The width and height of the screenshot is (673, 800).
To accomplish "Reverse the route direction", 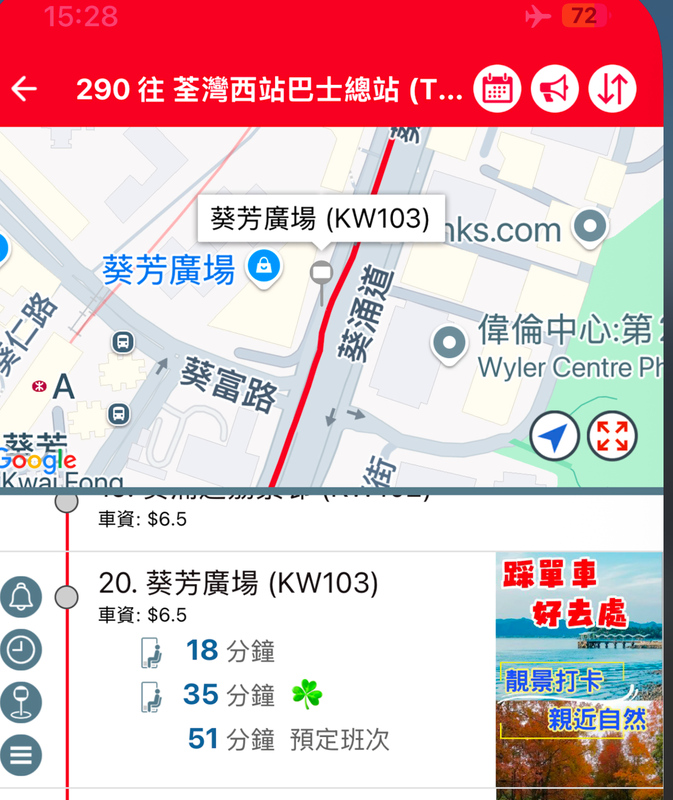I will [x=612, y=89].
